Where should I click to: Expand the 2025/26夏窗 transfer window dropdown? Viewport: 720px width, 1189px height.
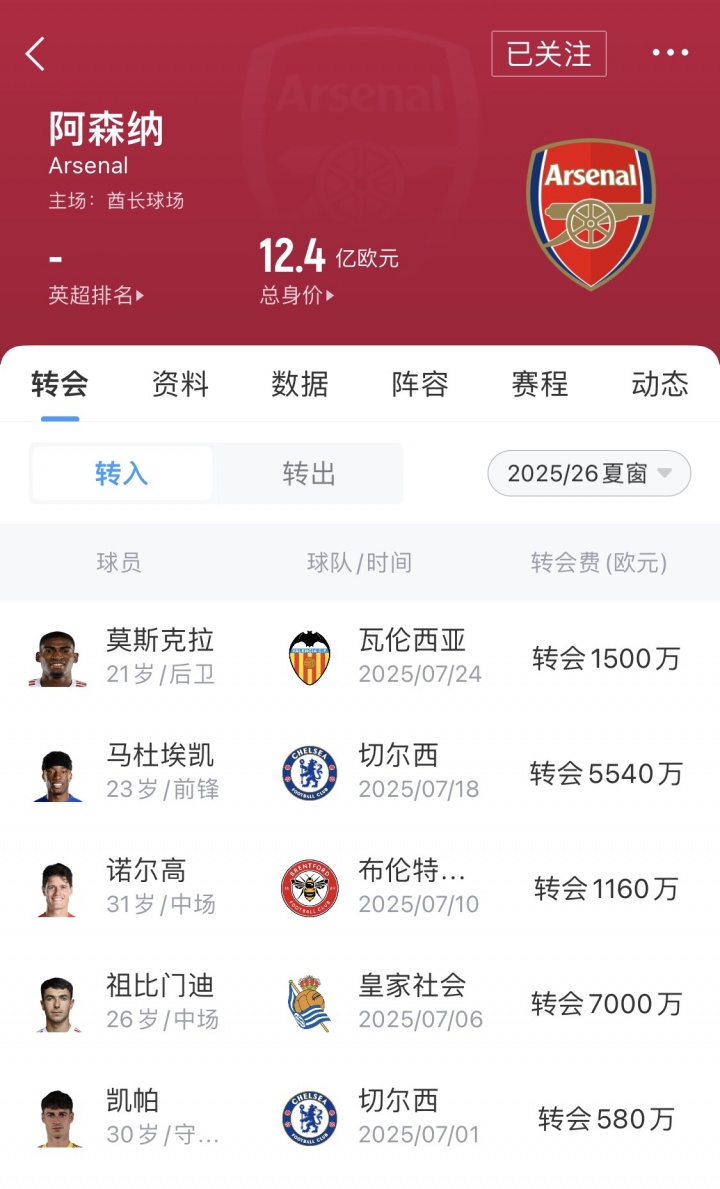[589, 473]
